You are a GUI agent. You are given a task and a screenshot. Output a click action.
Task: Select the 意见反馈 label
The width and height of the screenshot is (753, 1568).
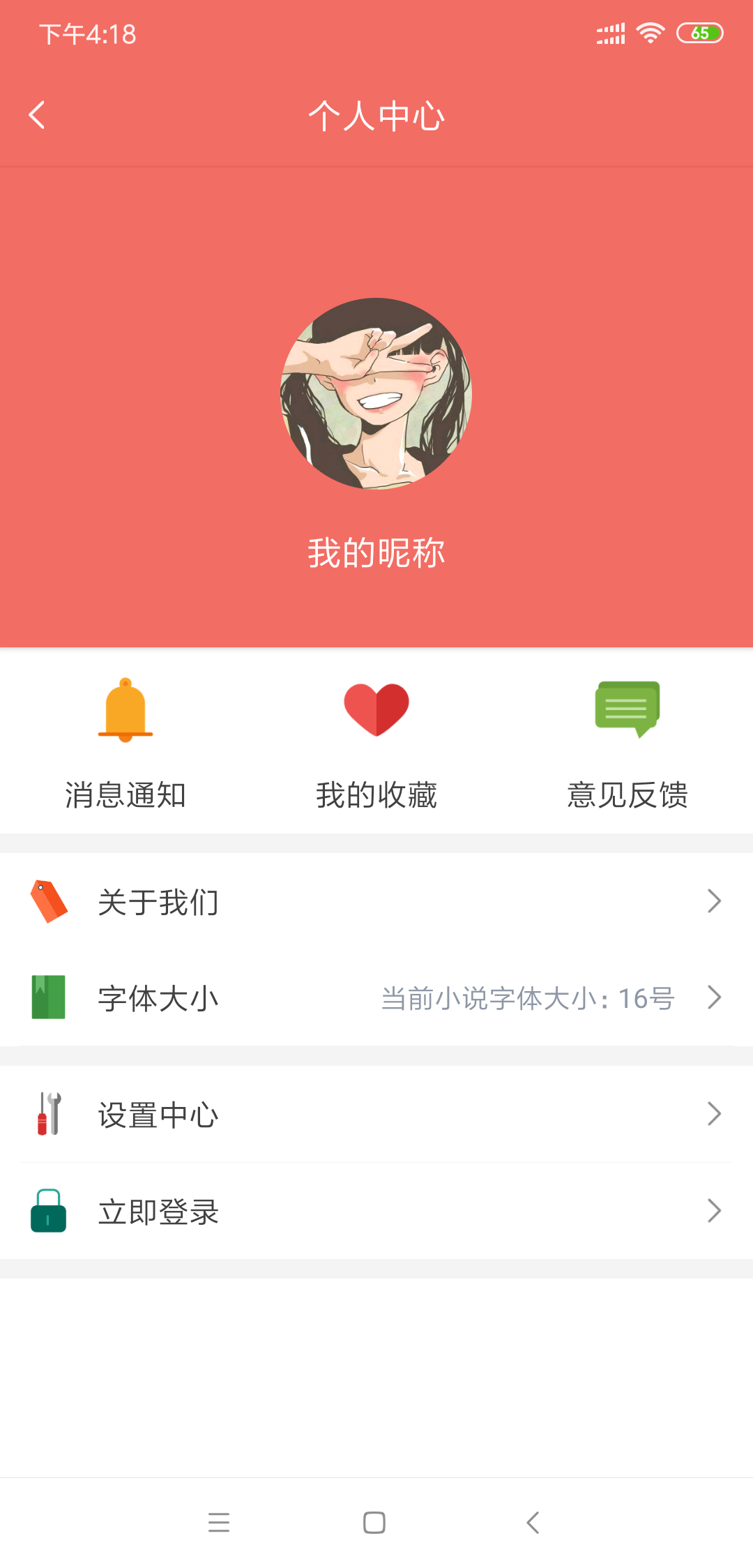click(626, 794)
